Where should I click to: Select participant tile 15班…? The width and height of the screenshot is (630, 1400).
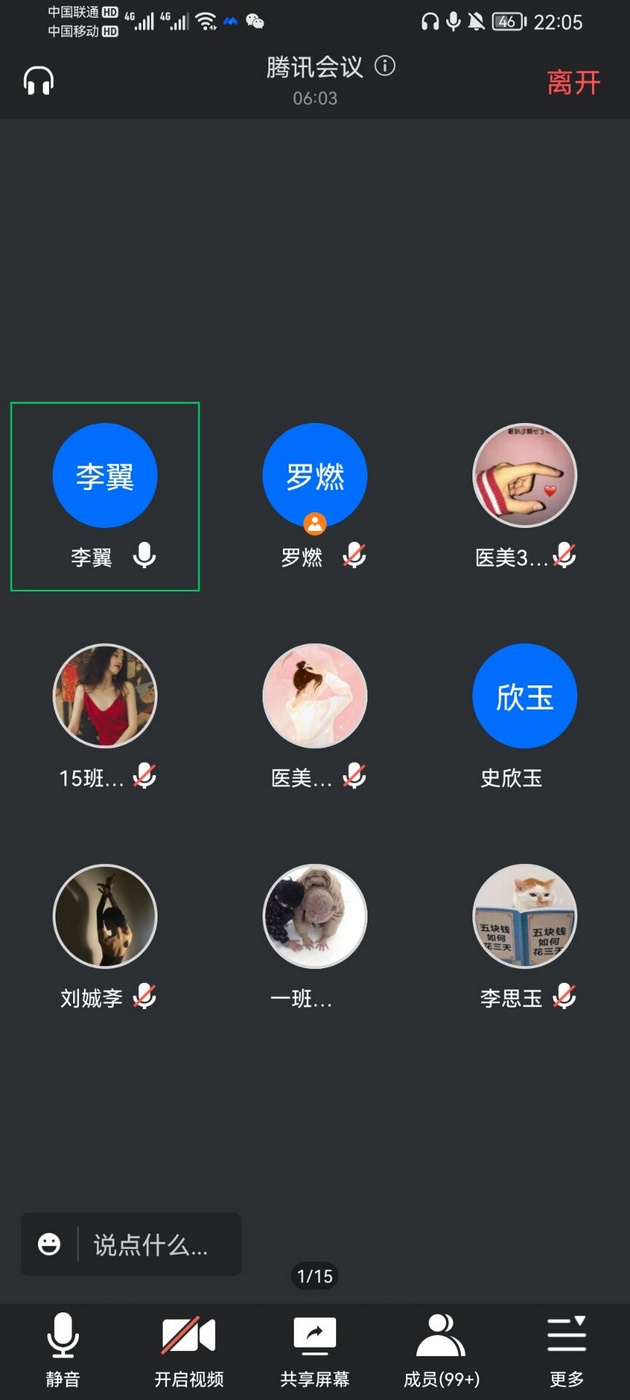(105, 697)
